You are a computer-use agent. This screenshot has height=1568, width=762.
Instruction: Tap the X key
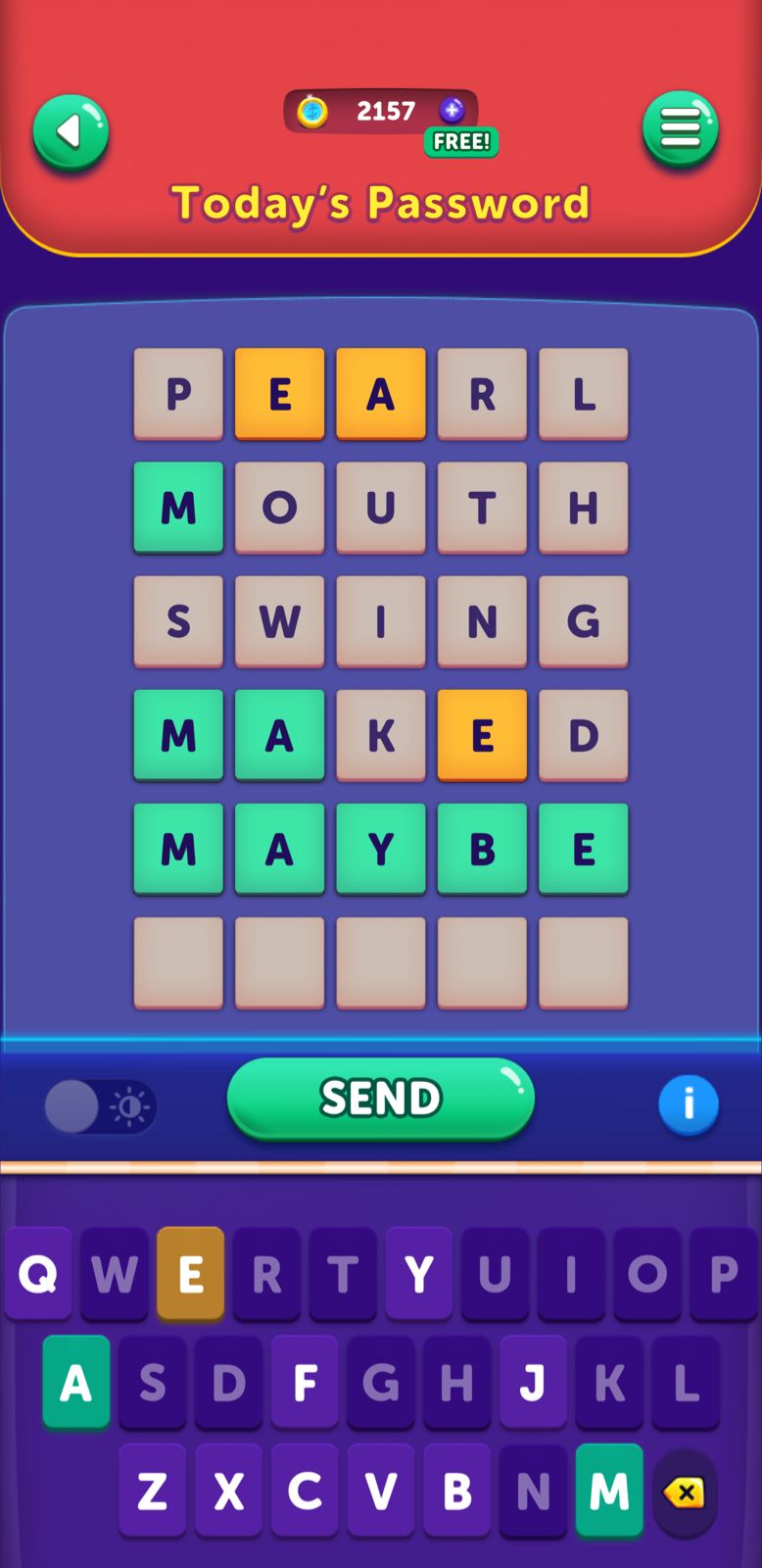click(x=228, y=1492)
